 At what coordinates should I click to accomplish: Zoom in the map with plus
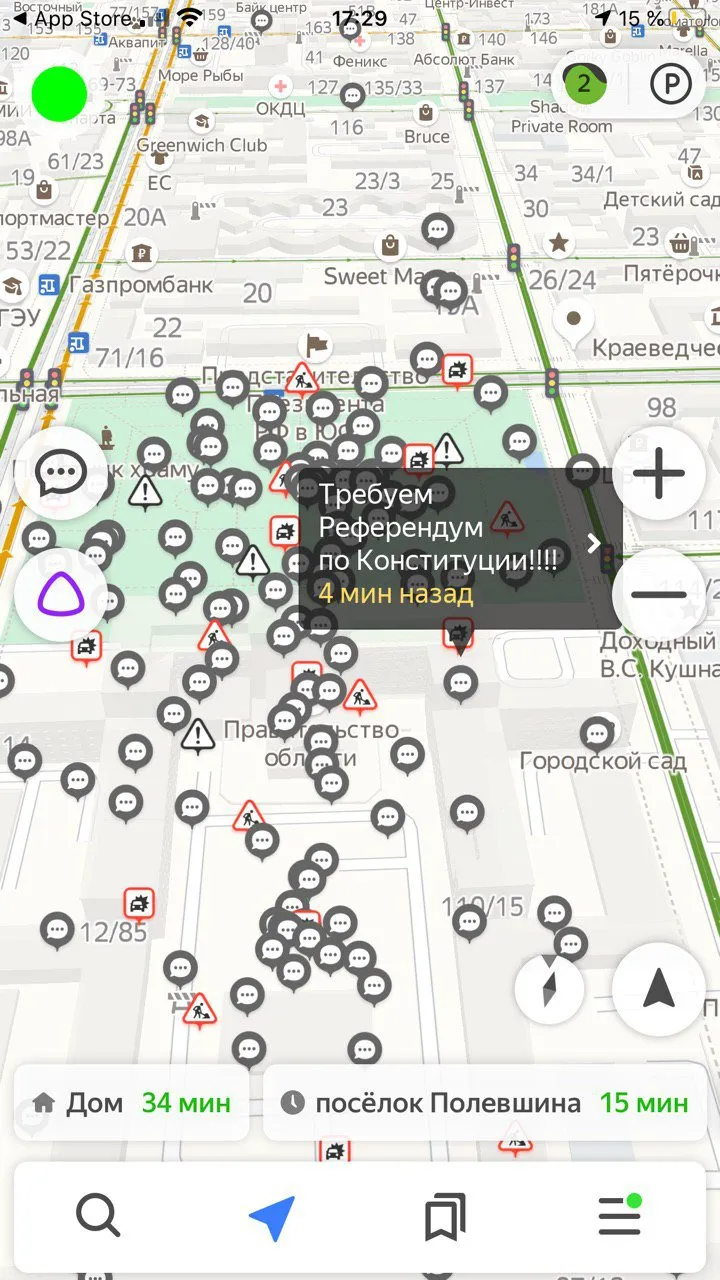(659, 473)
